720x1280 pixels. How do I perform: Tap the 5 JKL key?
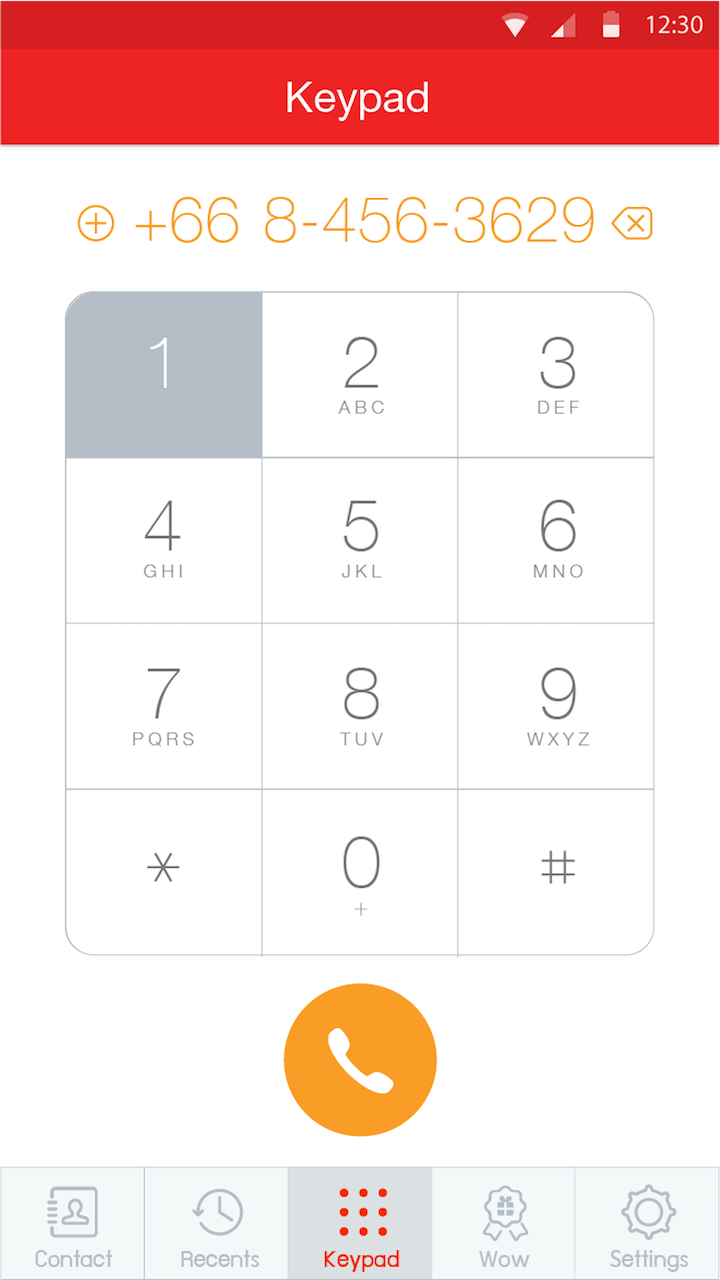click(360, 540)
